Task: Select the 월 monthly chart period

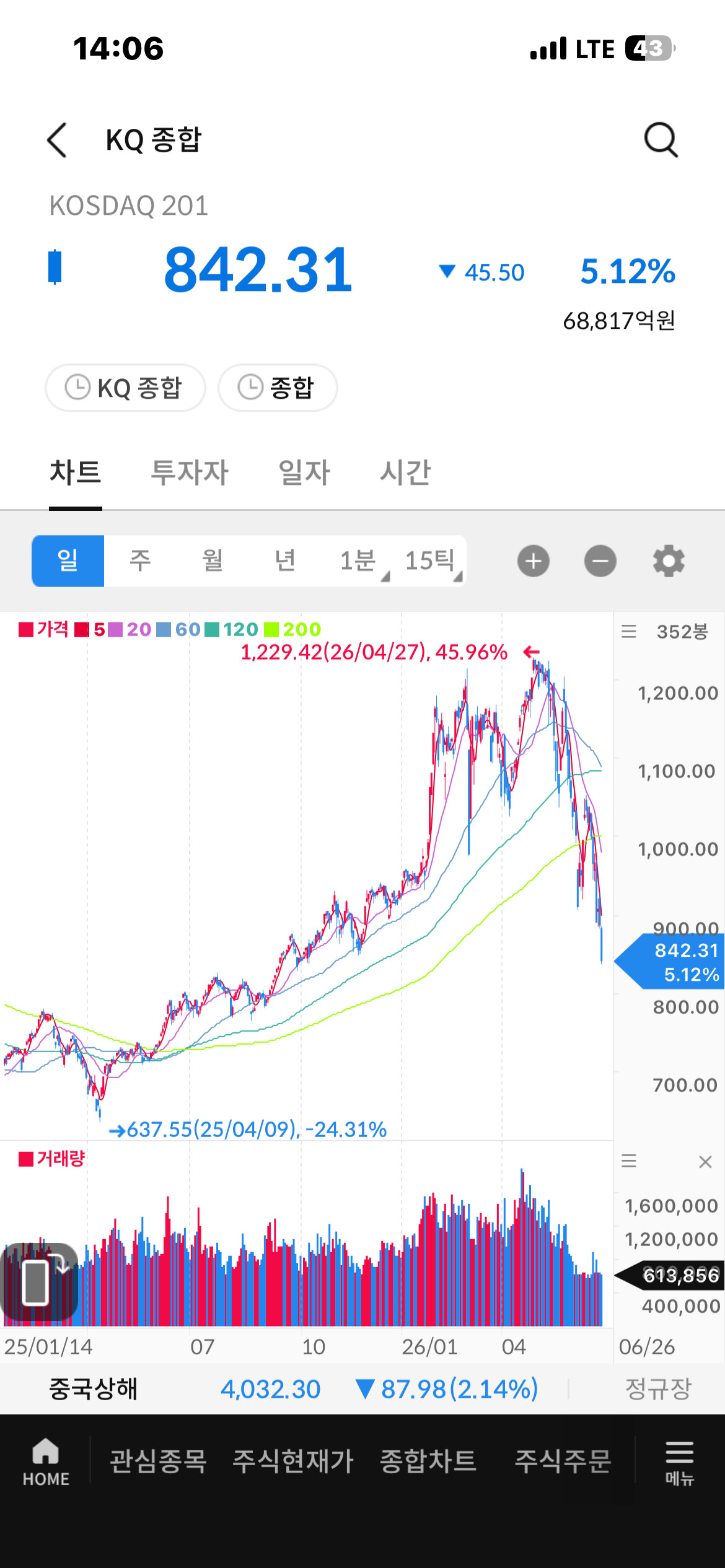Action: [x=213, y=561]
